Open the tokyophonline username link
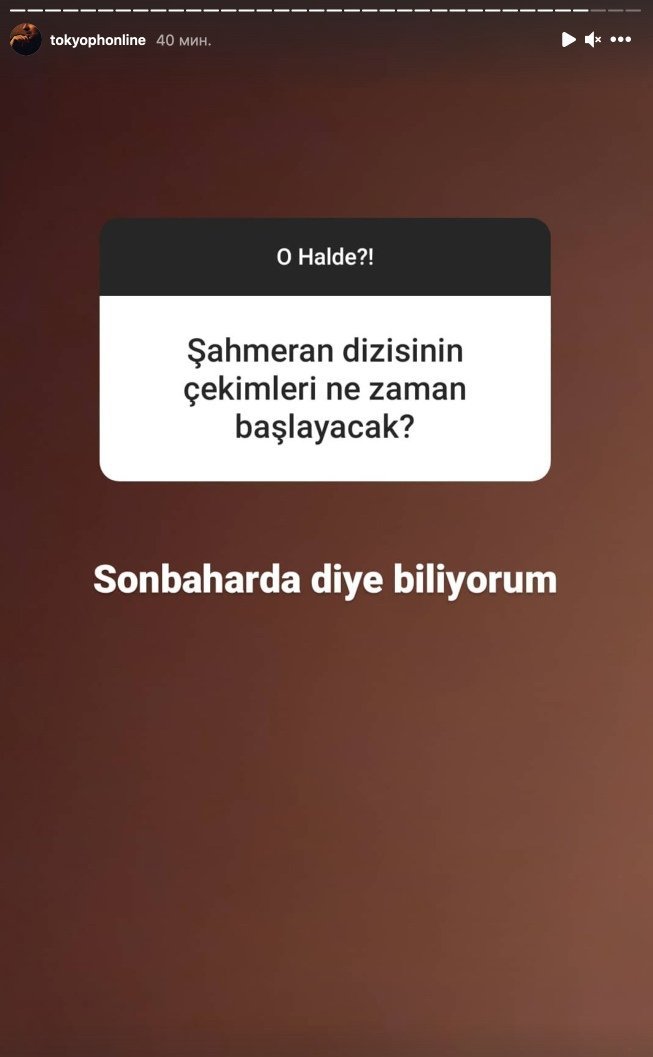Image resolution: width=653 pixels, height=1057 pixels. pos(98,40)
